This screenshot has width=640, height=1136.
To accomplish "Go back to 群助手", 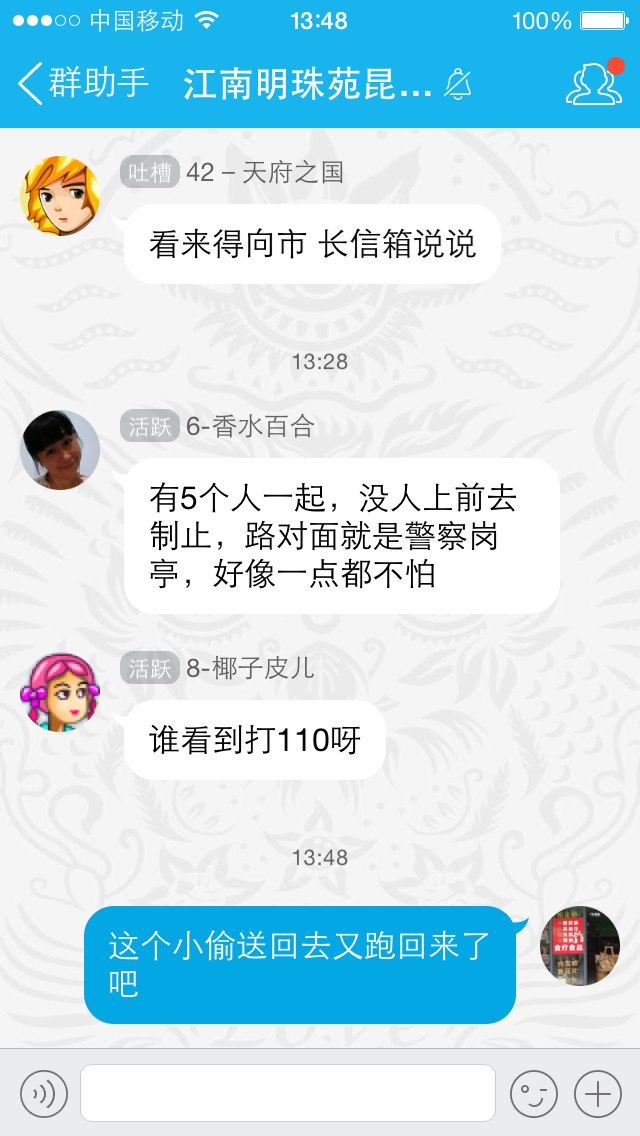I will click(83, 83).
